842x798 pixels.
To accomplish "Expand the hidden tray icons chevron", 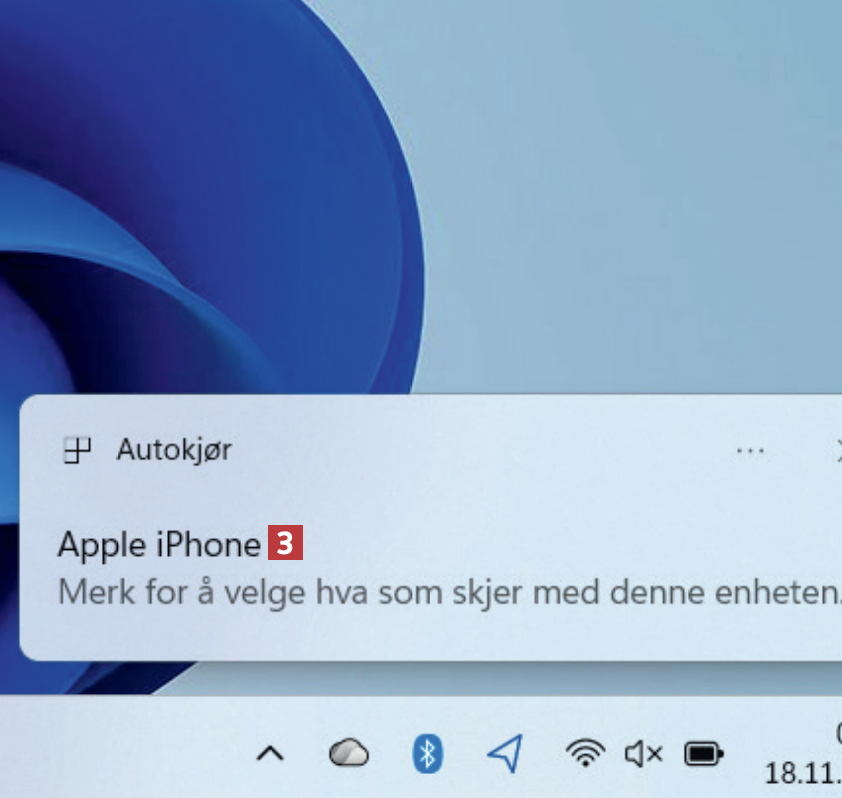I will [269, 754].
